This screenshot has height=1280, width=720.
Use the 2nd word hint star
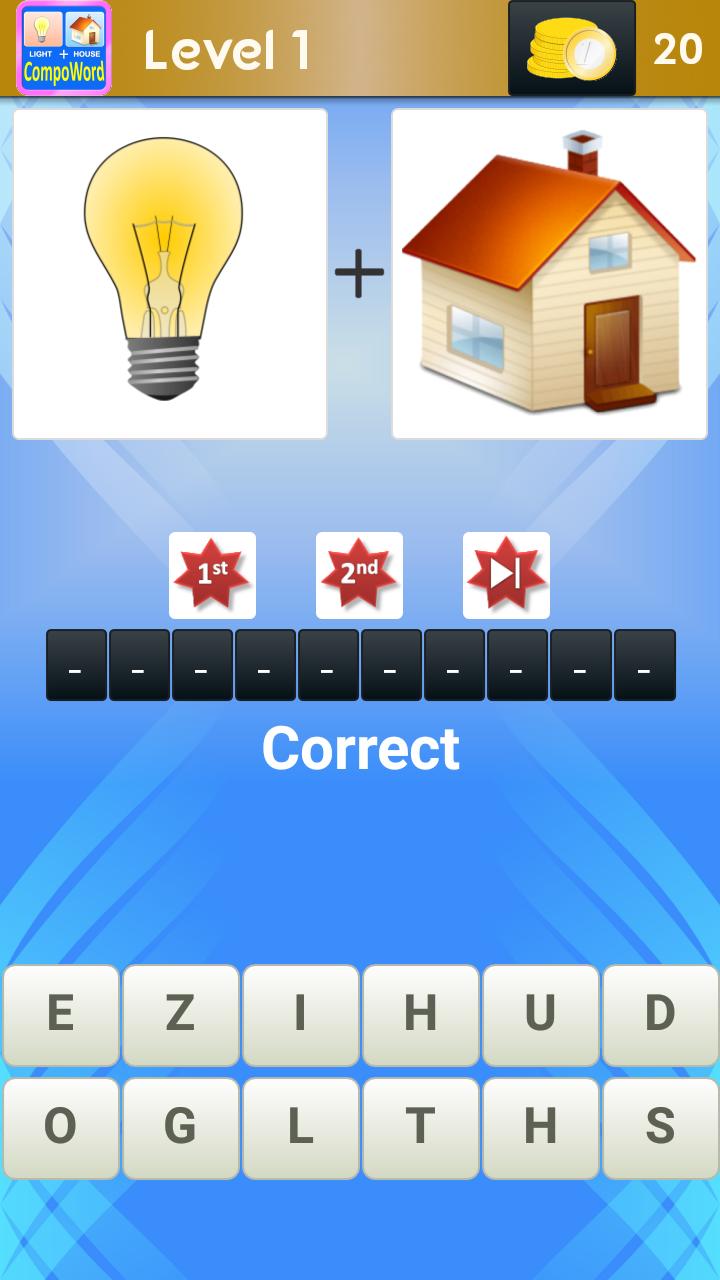359,575
